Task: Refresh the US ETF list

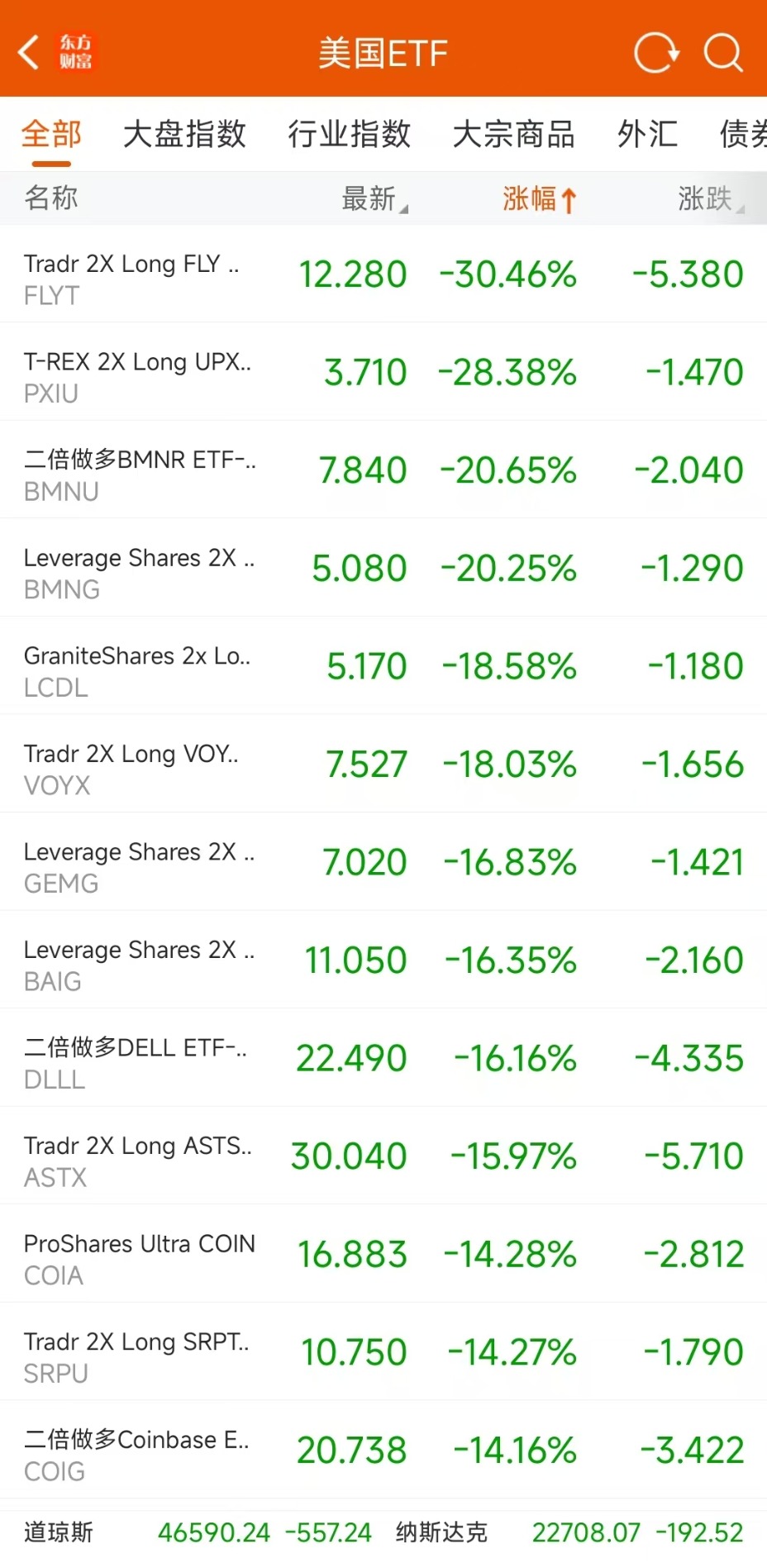Action: click(x=656, y=53)
